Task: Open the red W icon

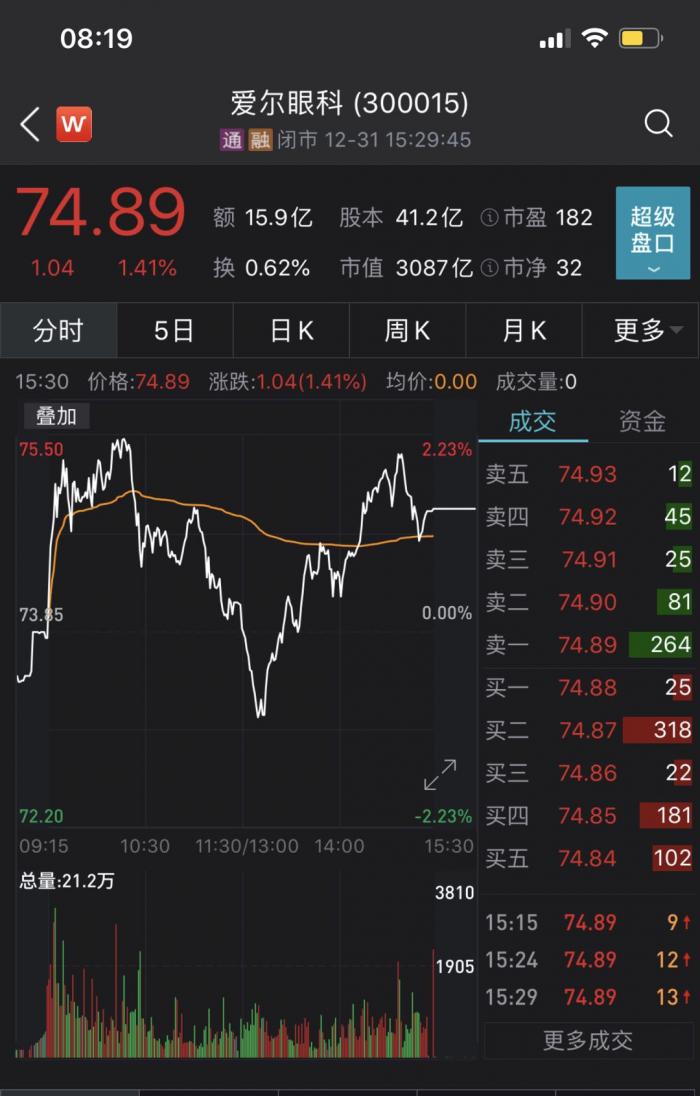Action: click(74, 124)
